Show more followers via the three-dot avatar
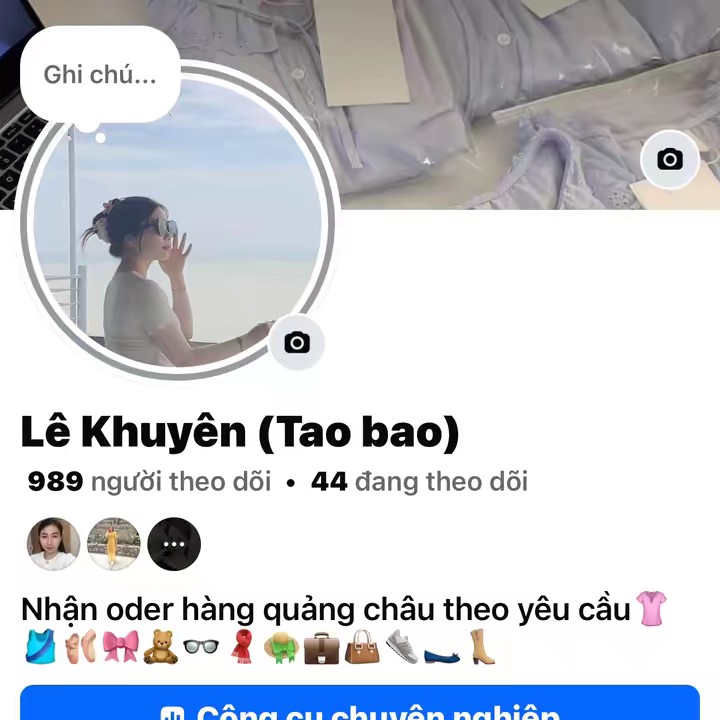 click(174, 544)
